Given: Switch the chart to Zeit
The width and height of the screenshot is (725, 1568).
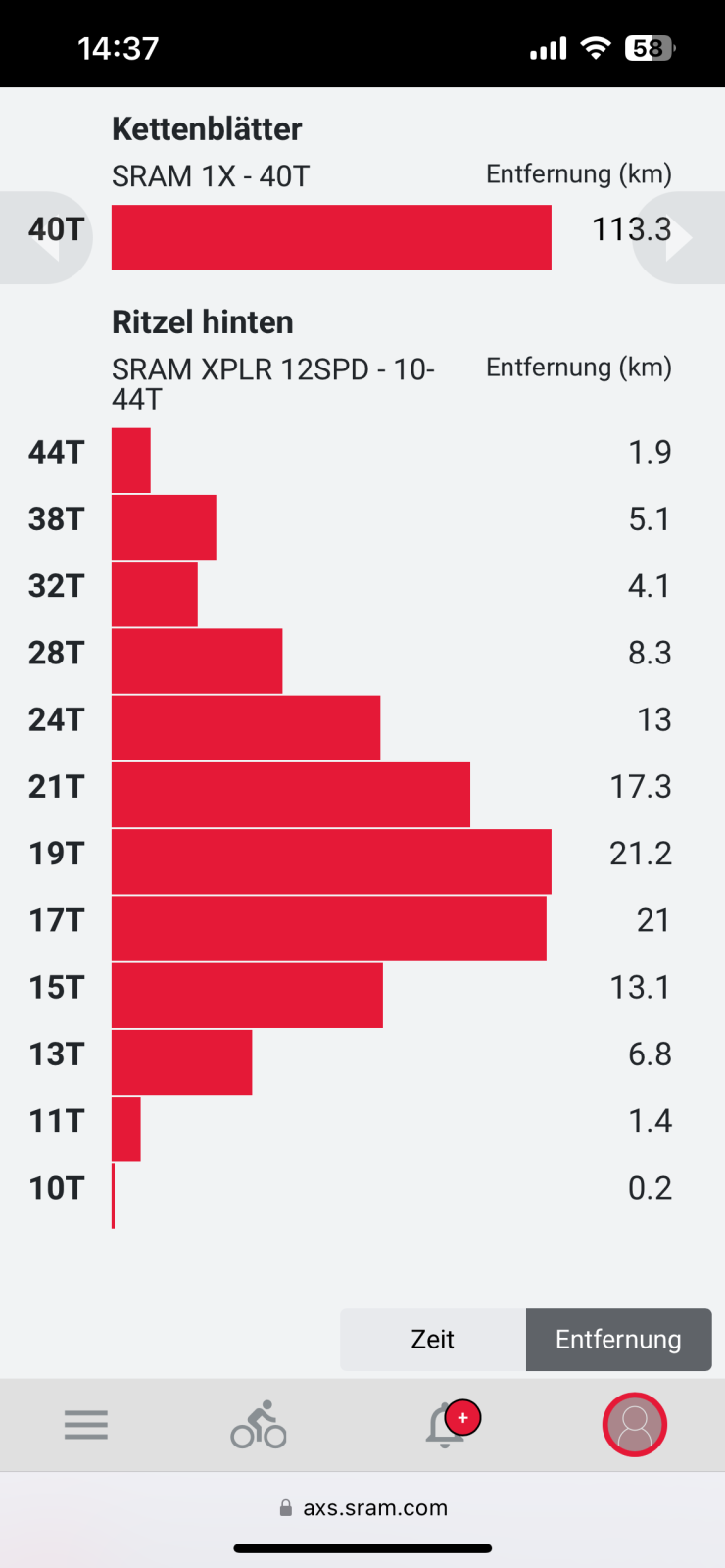Looking at the screenshot, I should 432,1340.
